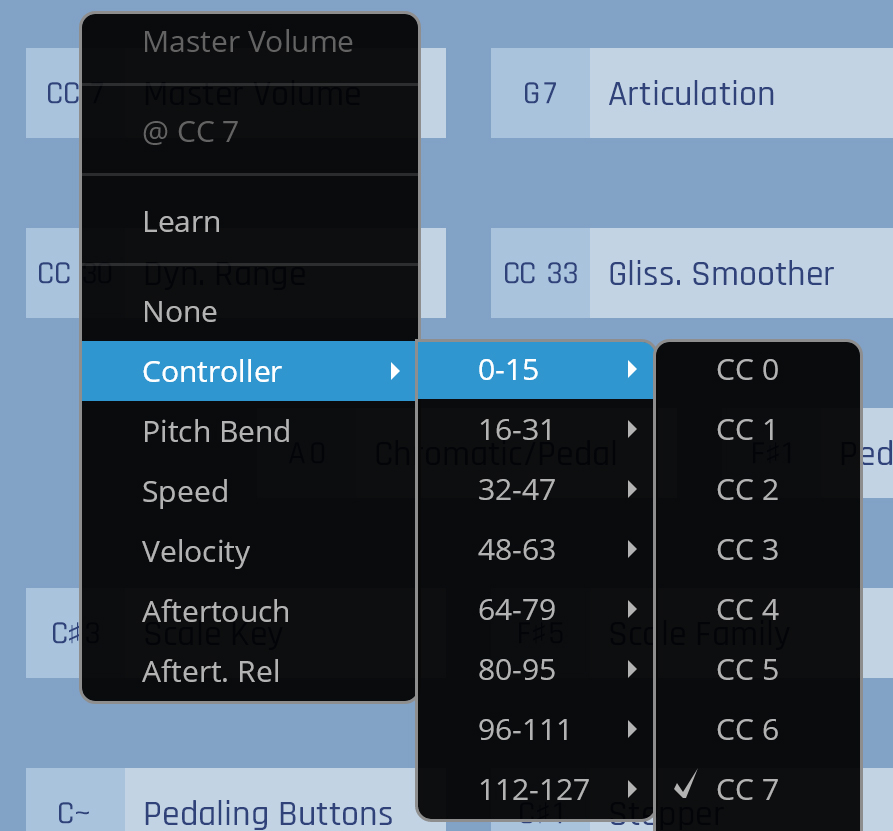Select Velocity option
Image resolution: width=893 pixels, height=831 pixels.
click(196, 552)
